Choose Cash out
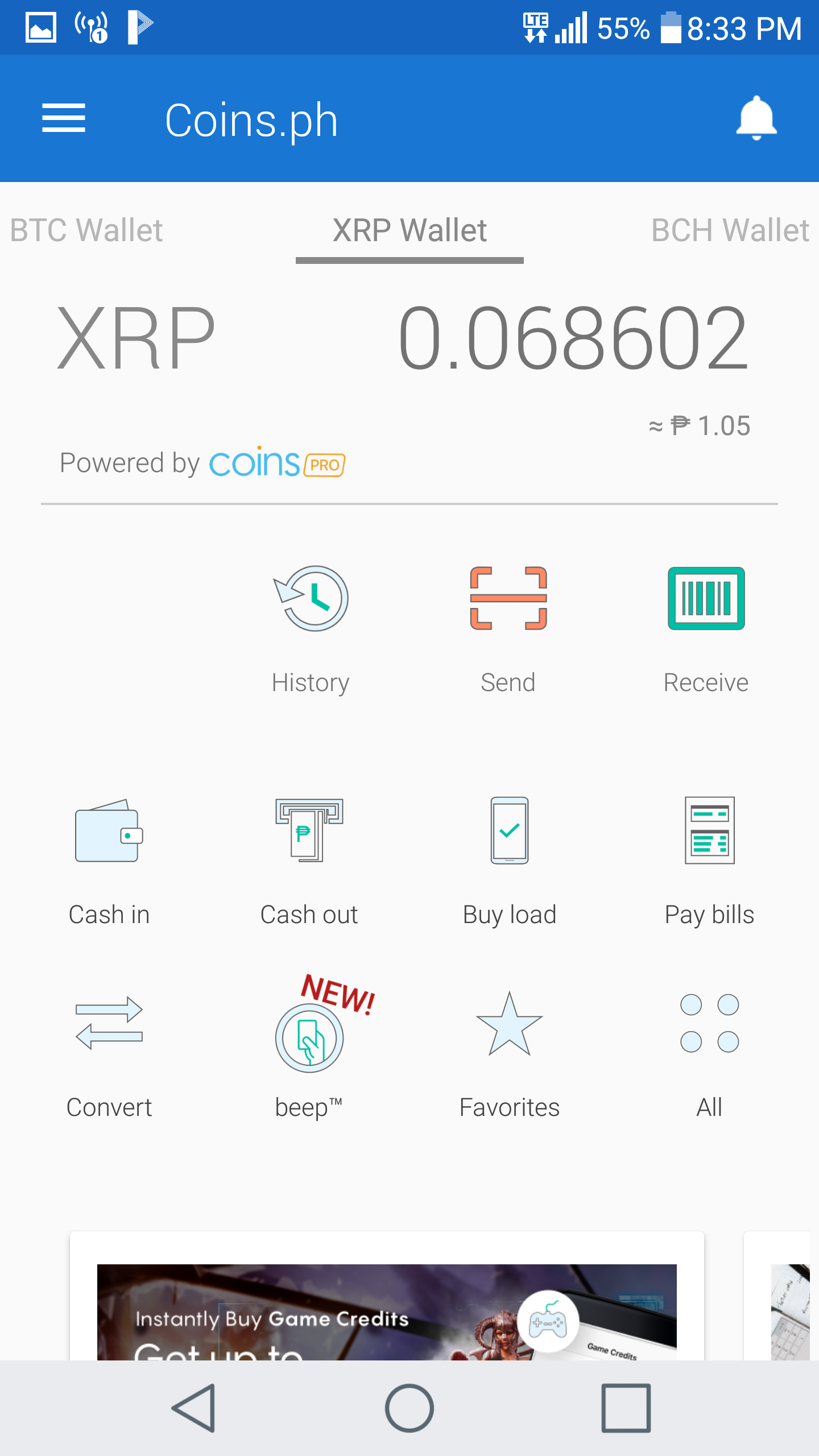 (309, 859)
